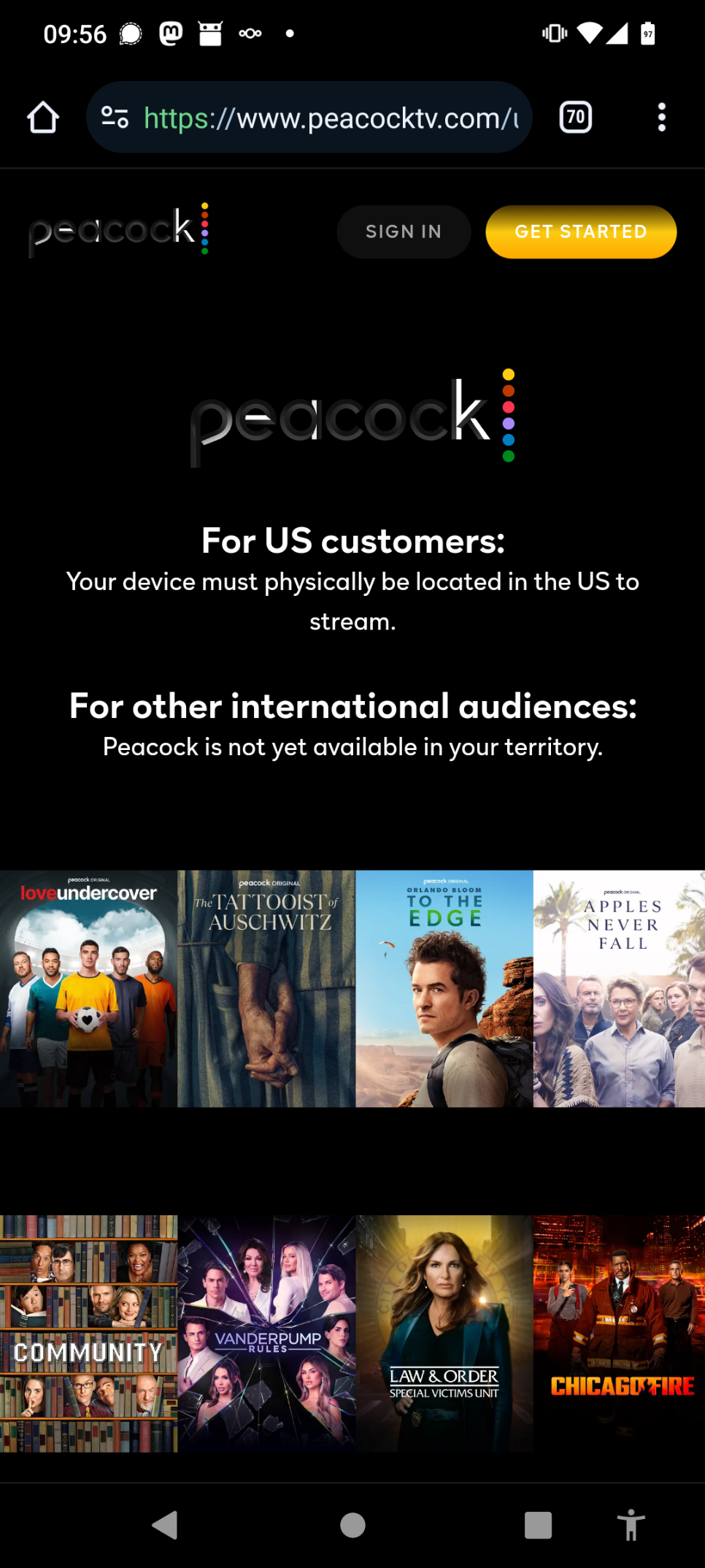Open the Apples Never Fall poster

click(620, 988)
